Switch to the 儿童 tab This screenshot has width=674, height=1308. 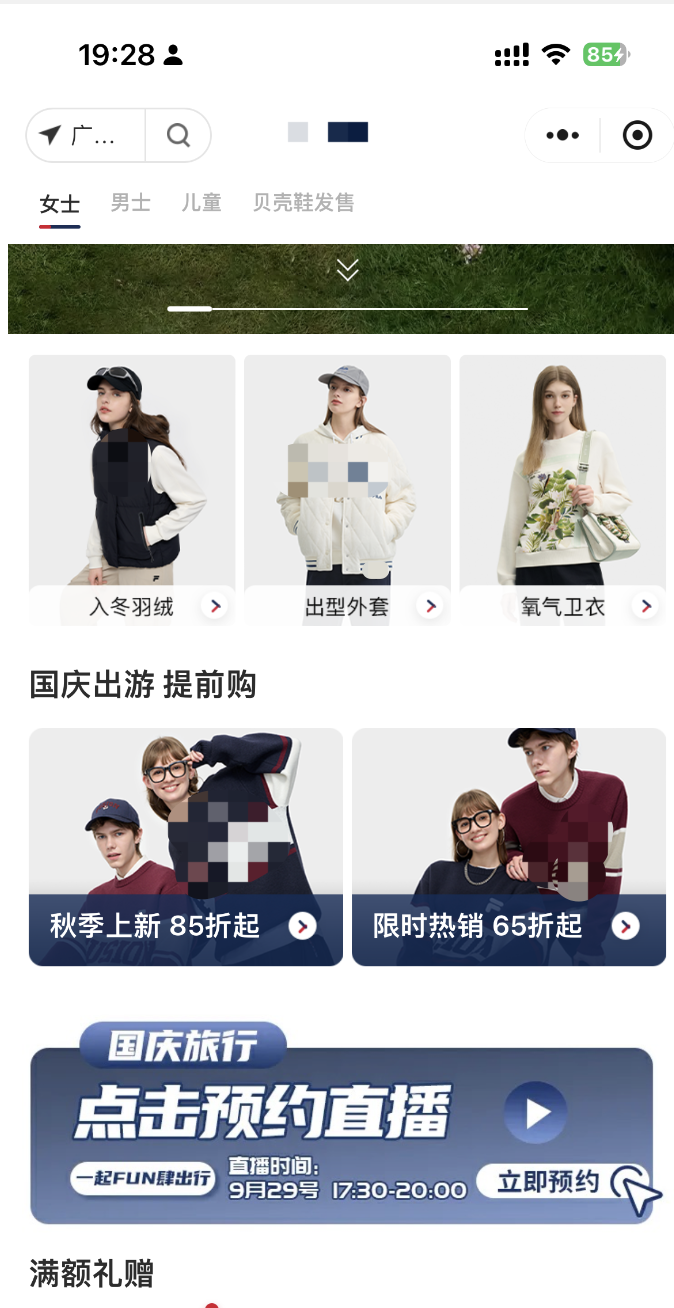201,203
